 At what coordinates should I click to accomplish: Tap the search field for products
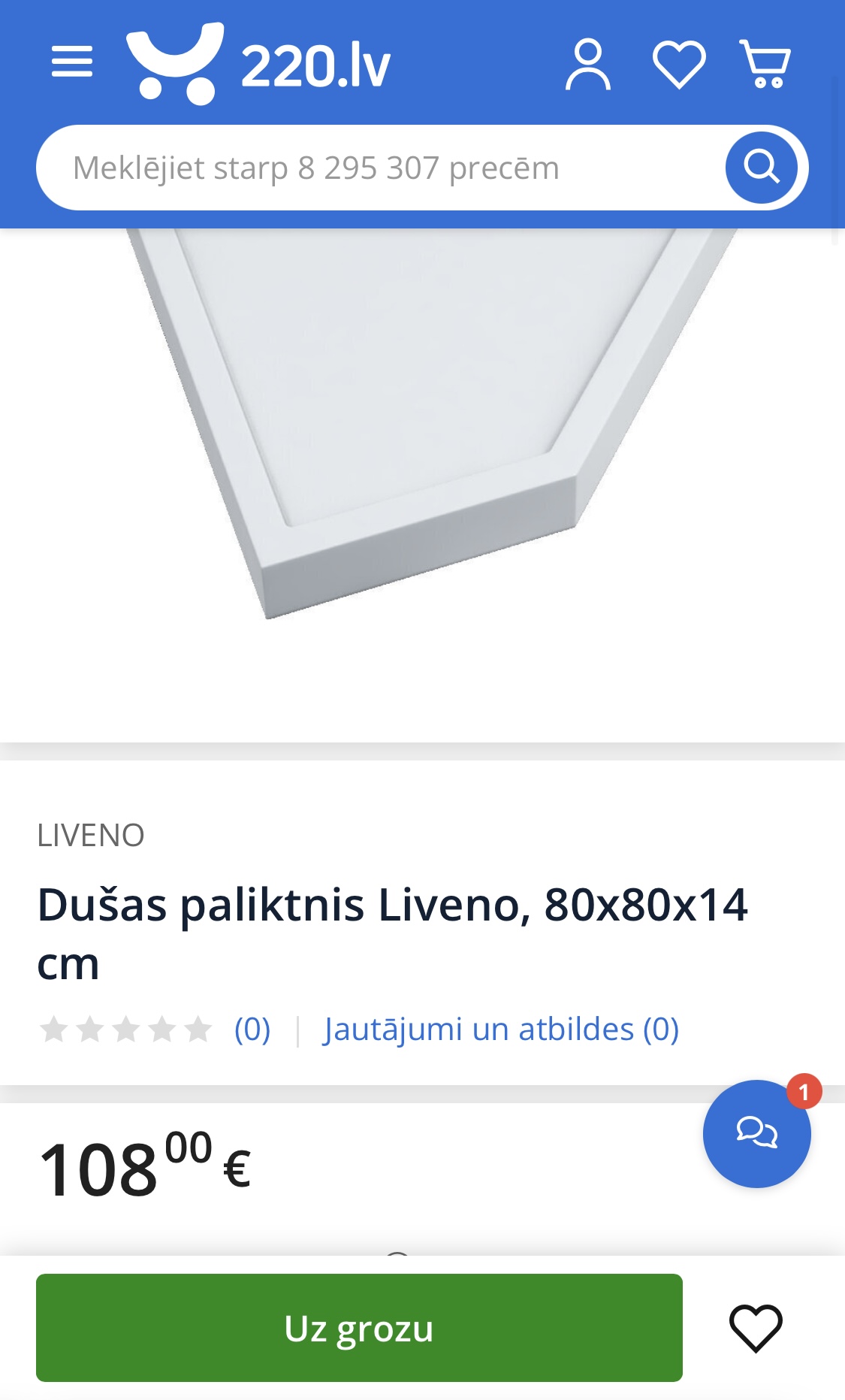[x=376, y=168]
